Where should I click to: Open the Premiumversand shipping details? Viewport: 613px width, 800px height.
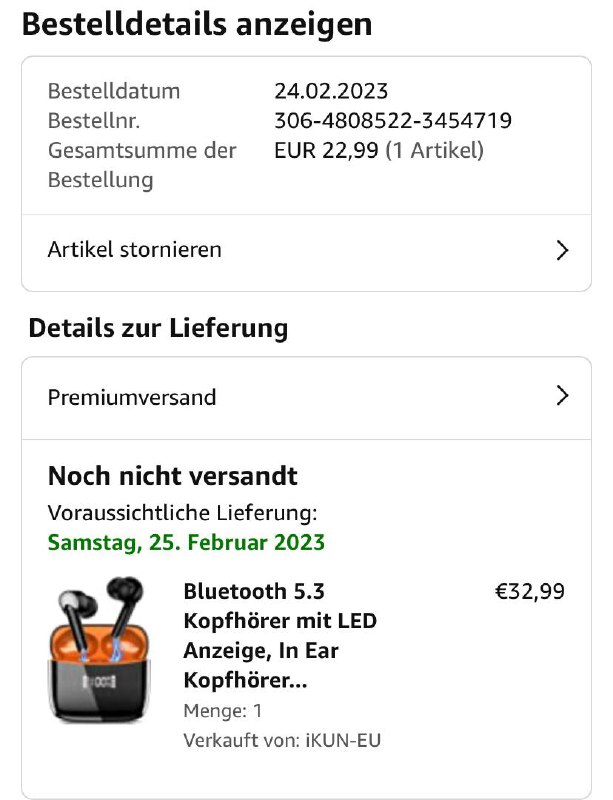pos(306,397)
